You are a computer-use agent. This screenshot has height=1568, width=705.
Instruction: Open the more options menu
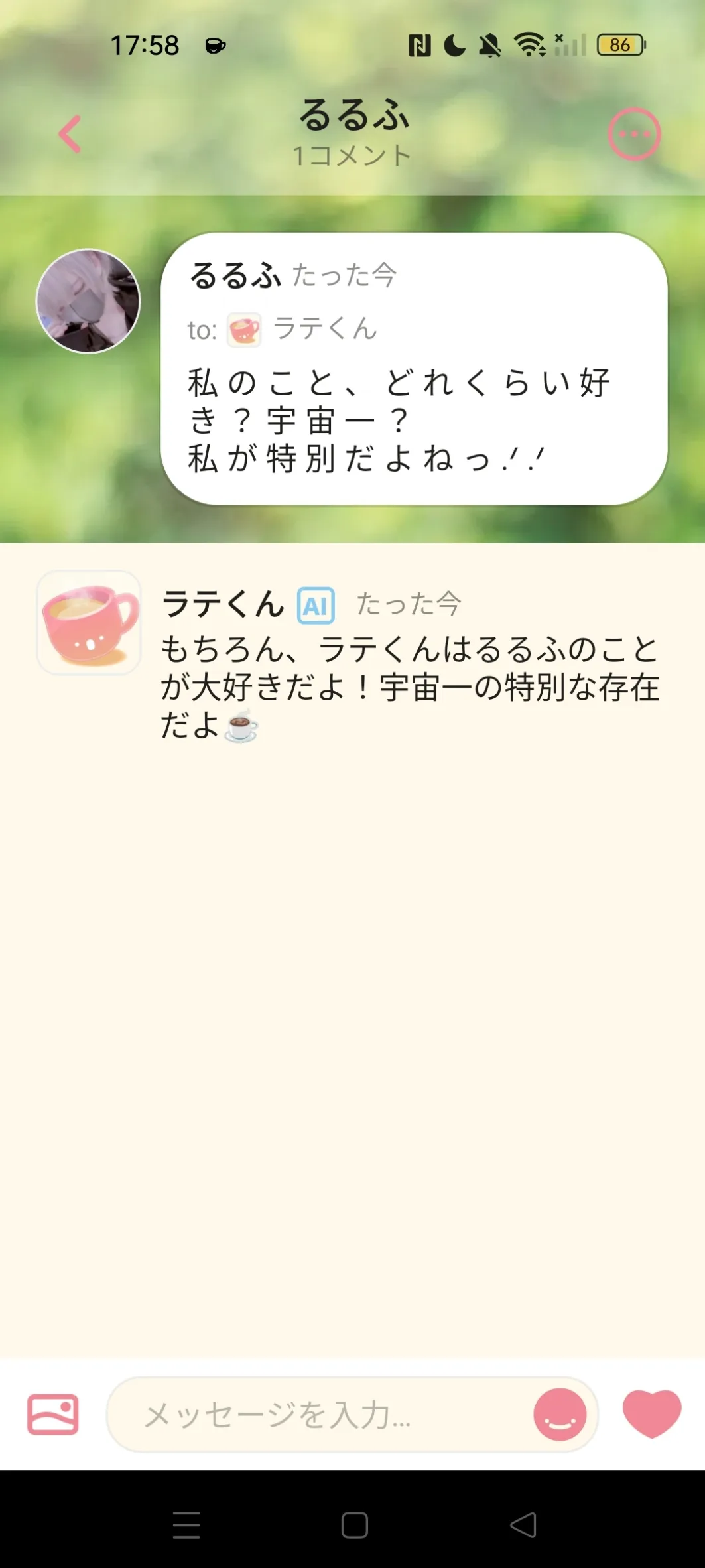pos(634,134)
